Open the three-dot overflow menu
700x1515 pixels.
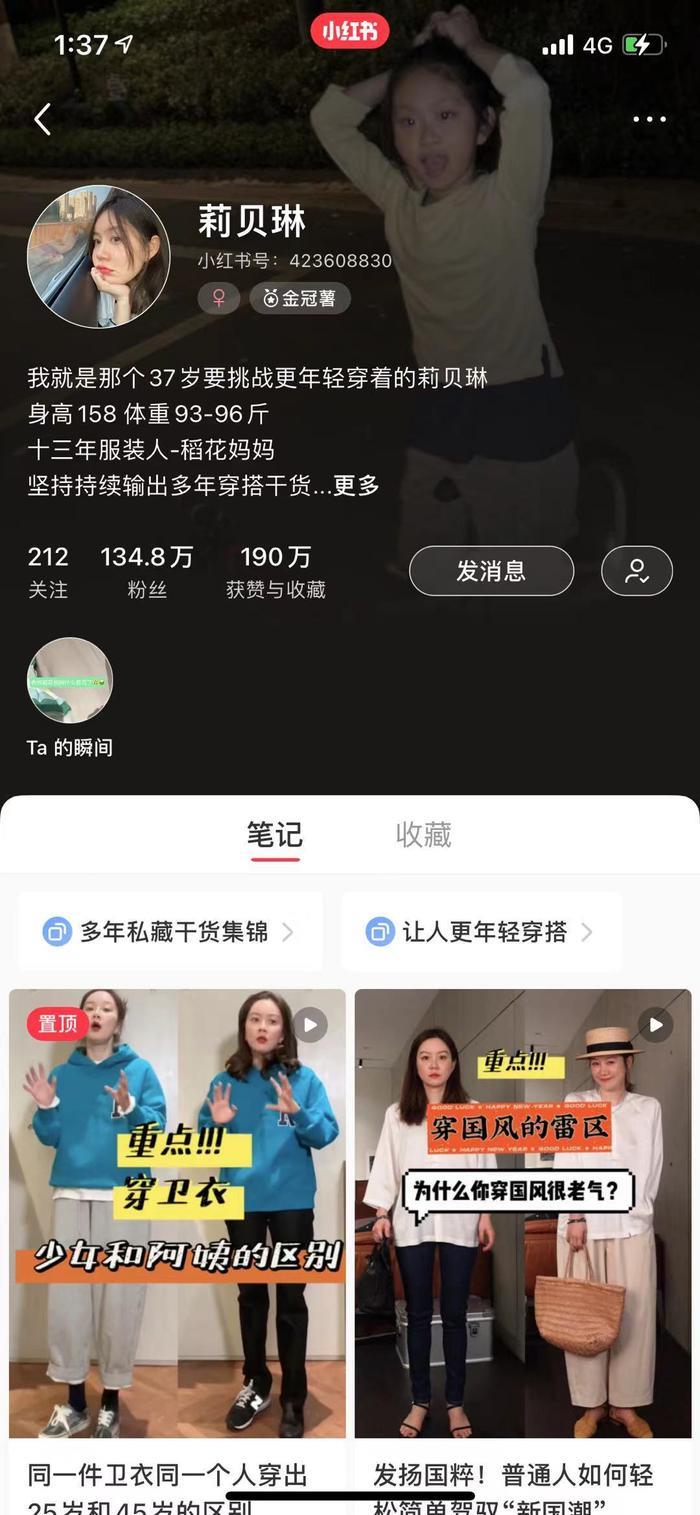(649, 120)
